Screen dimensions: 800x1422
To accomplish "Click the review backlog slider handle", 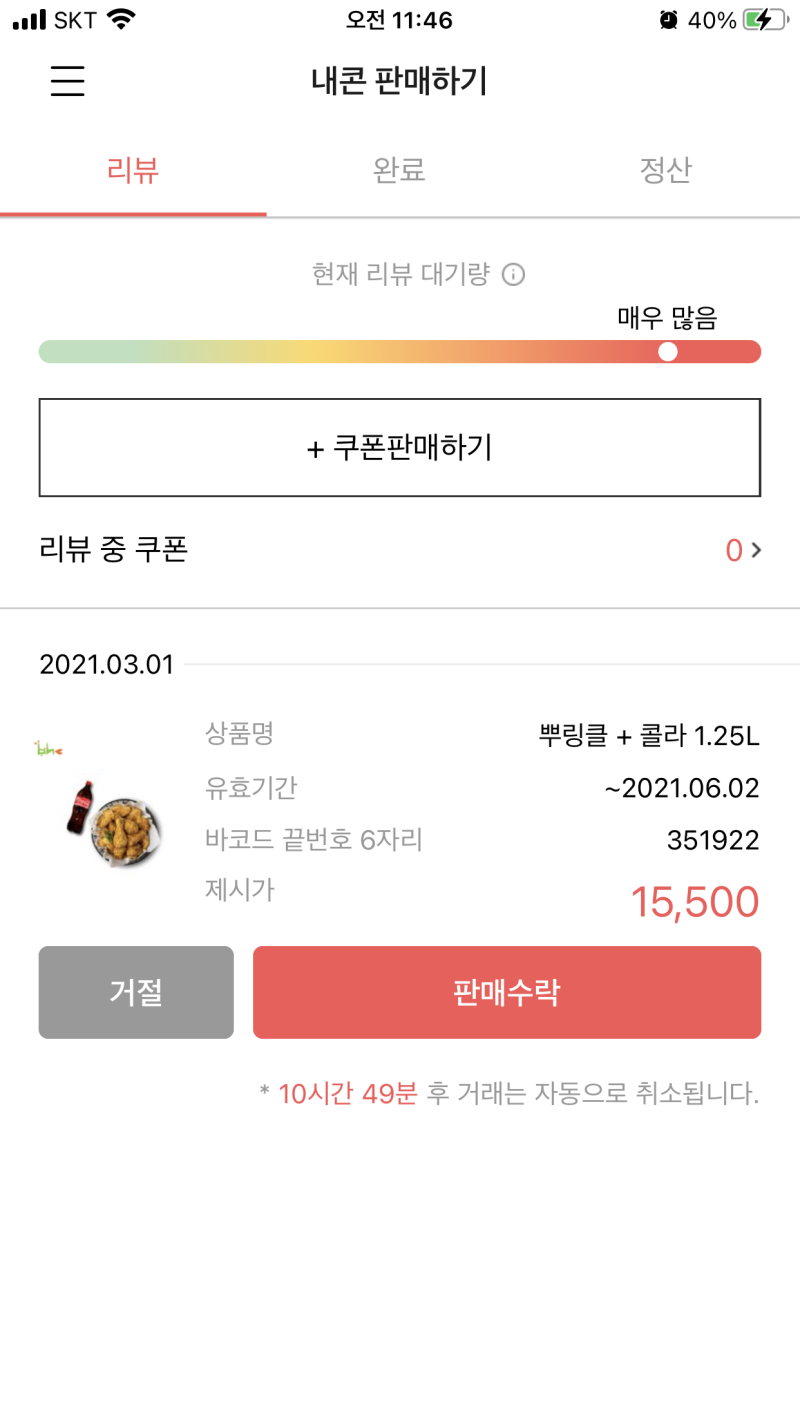I will click(x=667, y=351).
